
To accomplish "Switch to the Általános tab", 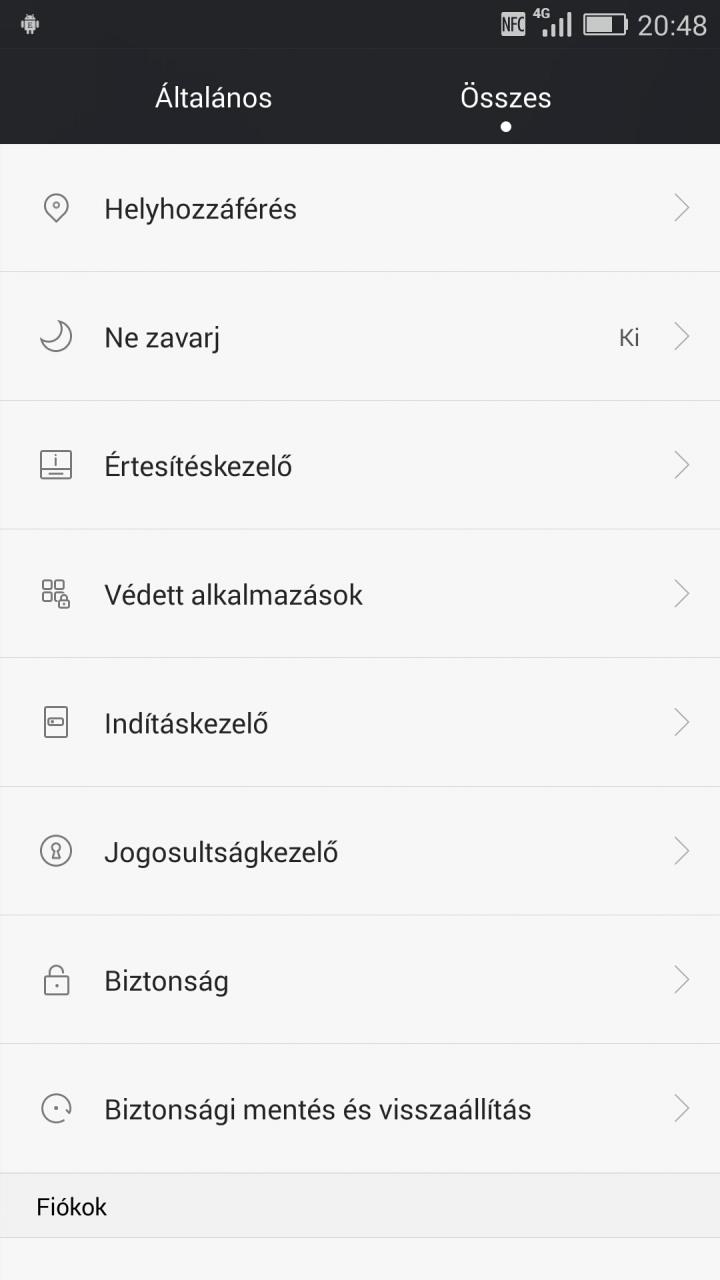I will point(213,97).
